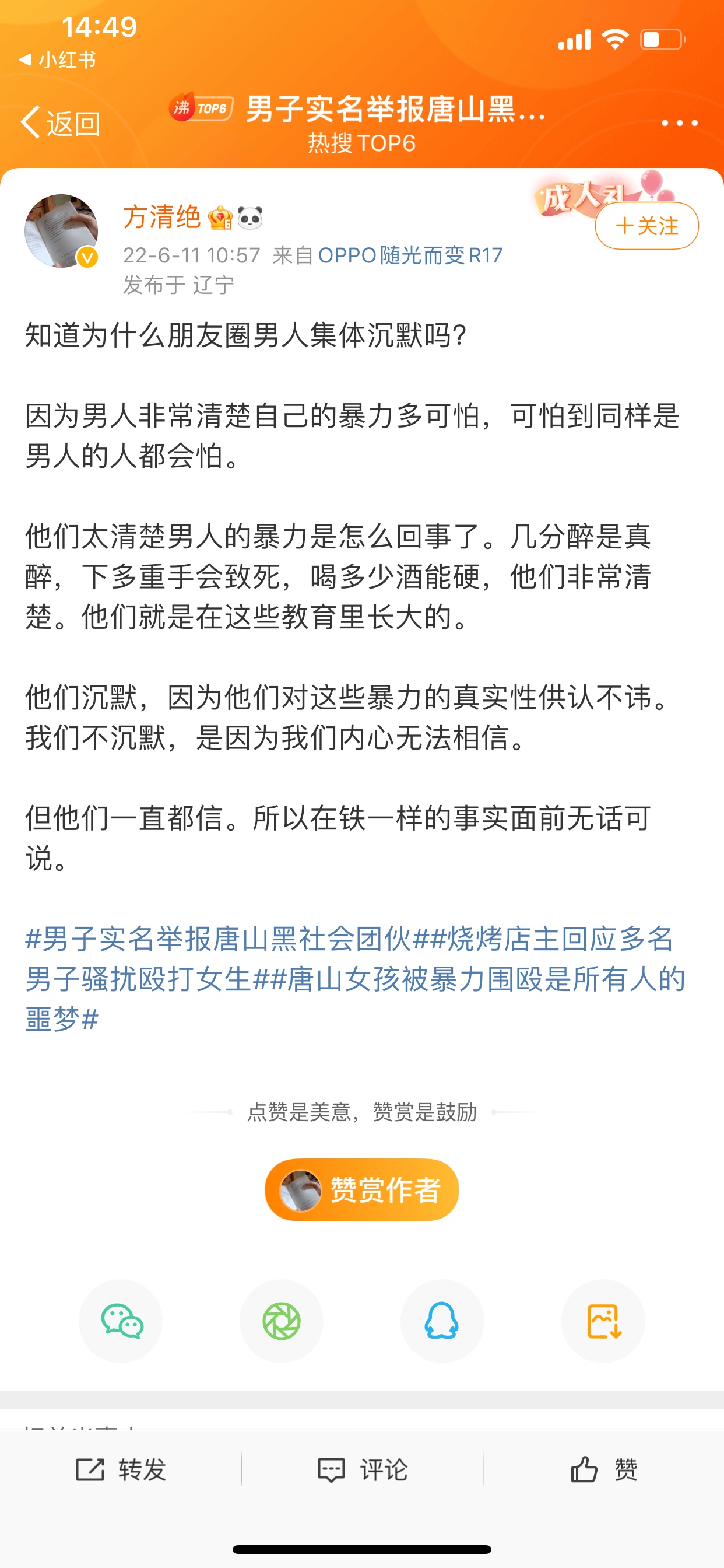Repost with the 转发 button

121,1469
